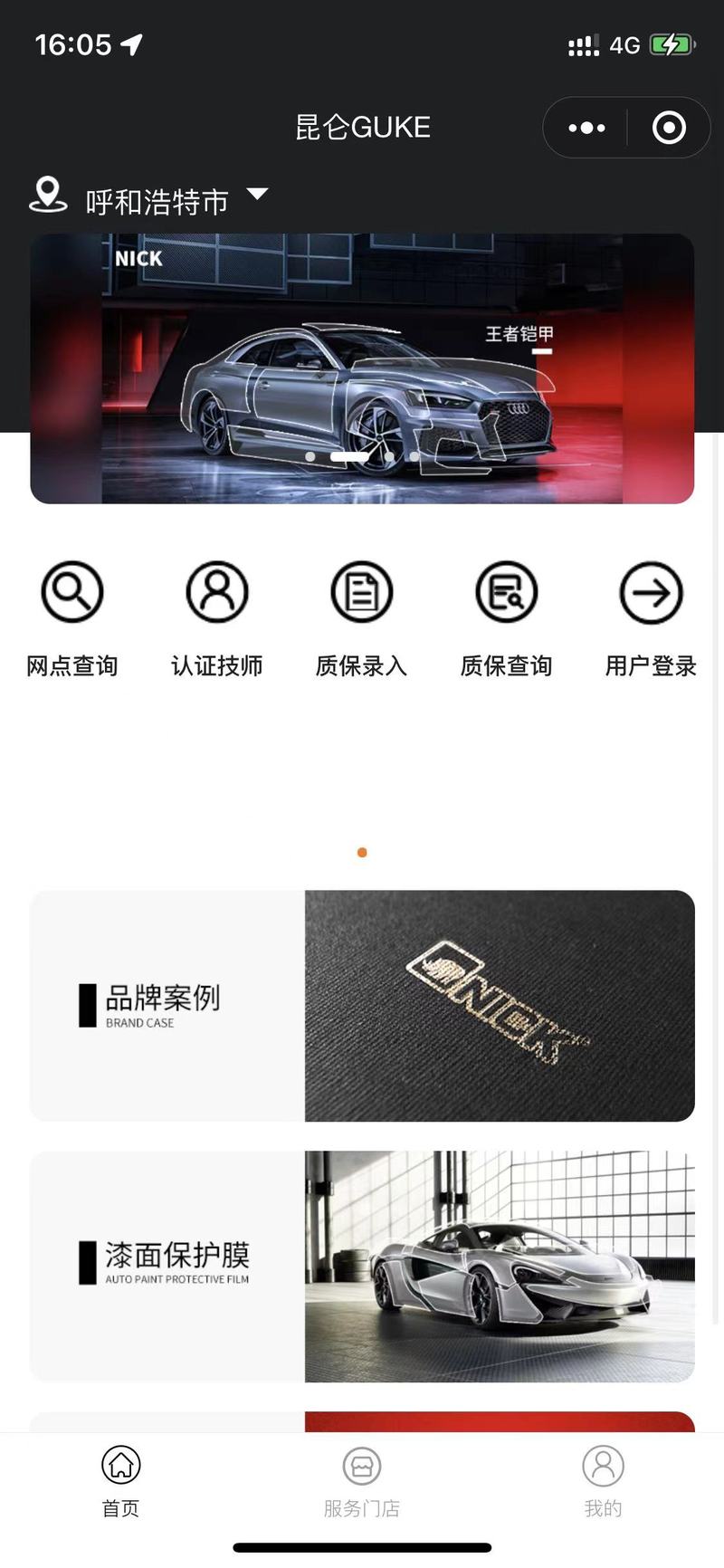The image size is (724, 1568).
Task: Open the 漆面保护膜 paint protective film card
Action: pos(362,1267)
